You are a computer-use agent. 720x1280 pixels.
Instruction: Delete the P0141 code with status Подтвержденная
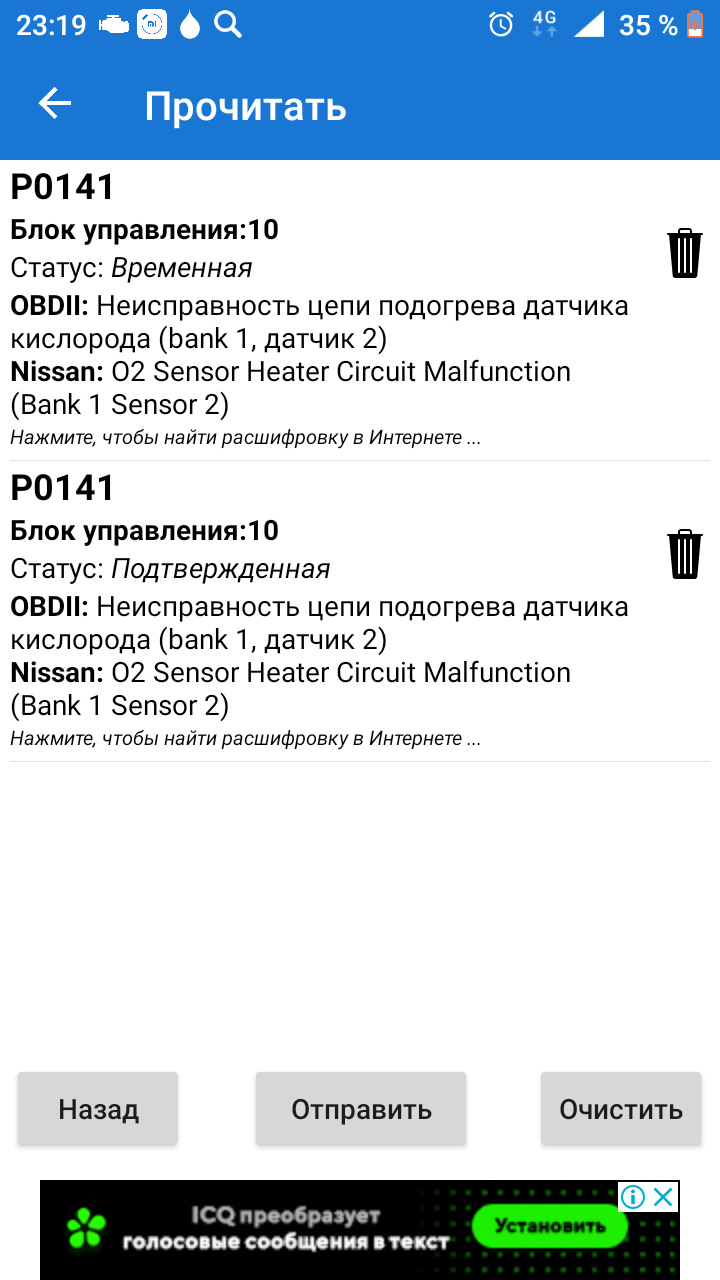pyautogui.click(x=684, y=554)
